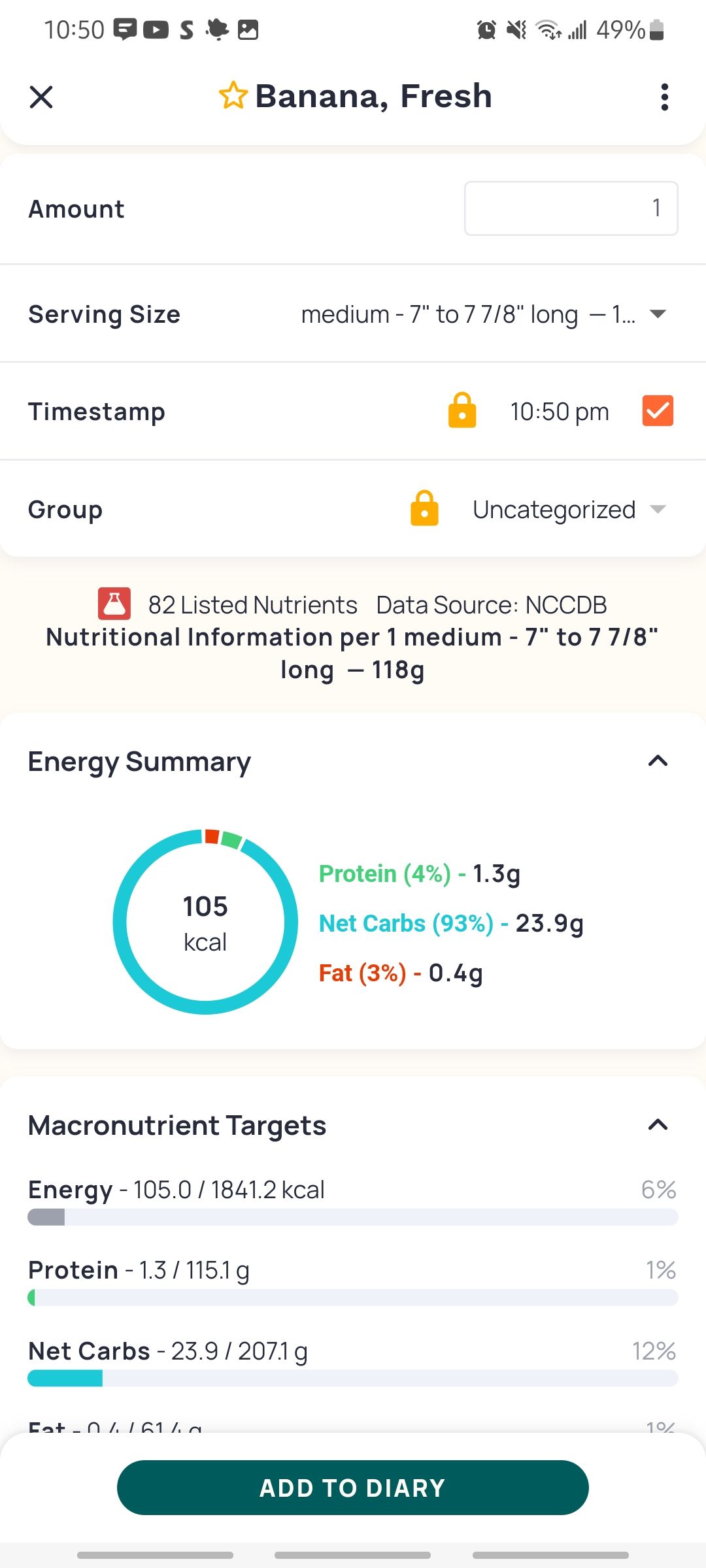706x1568 pixels.
Task: Open the three-dot overflow menu
Action: [664, 97]
